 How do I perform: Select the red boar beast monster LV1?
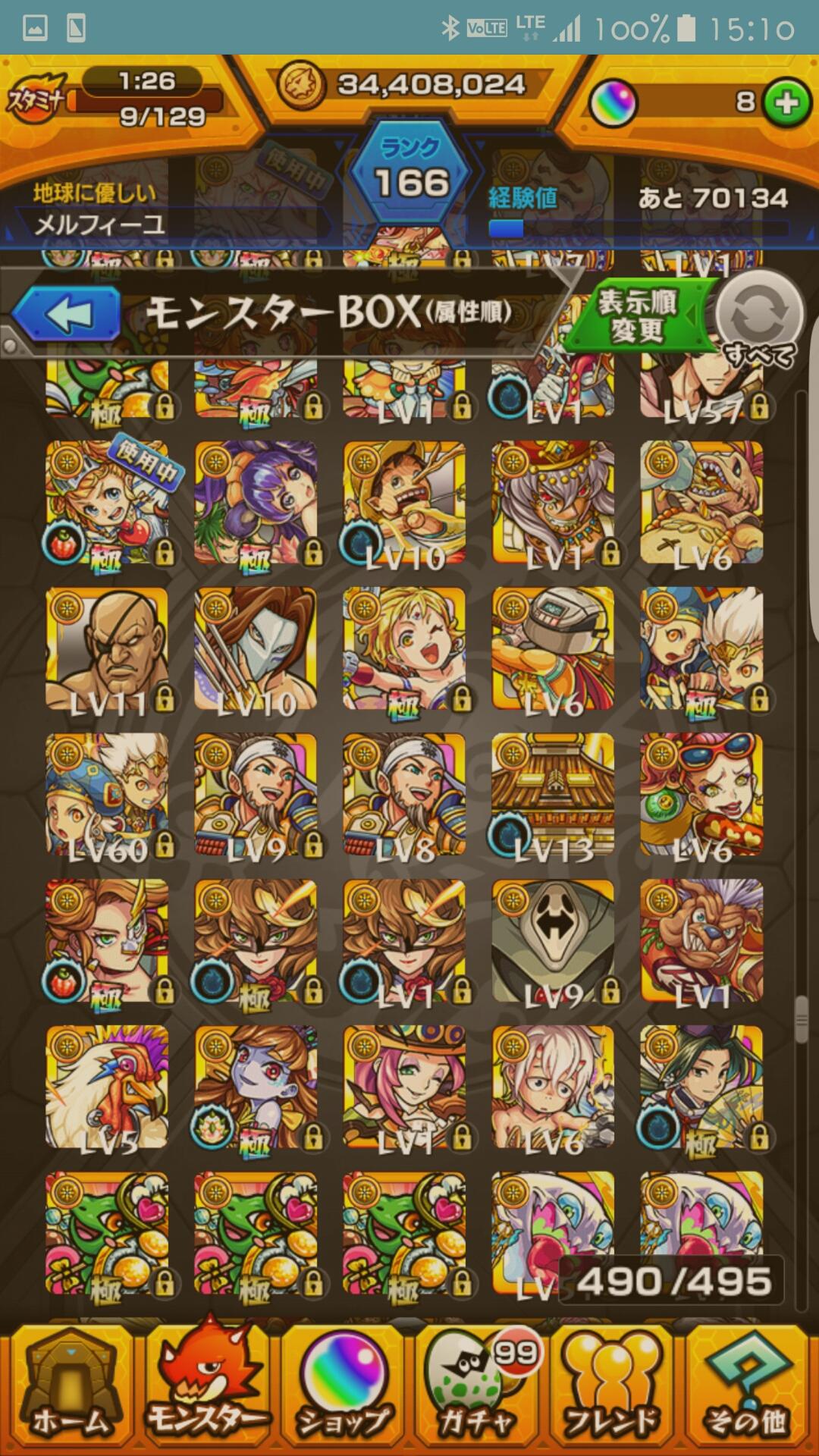coord(701,942)
